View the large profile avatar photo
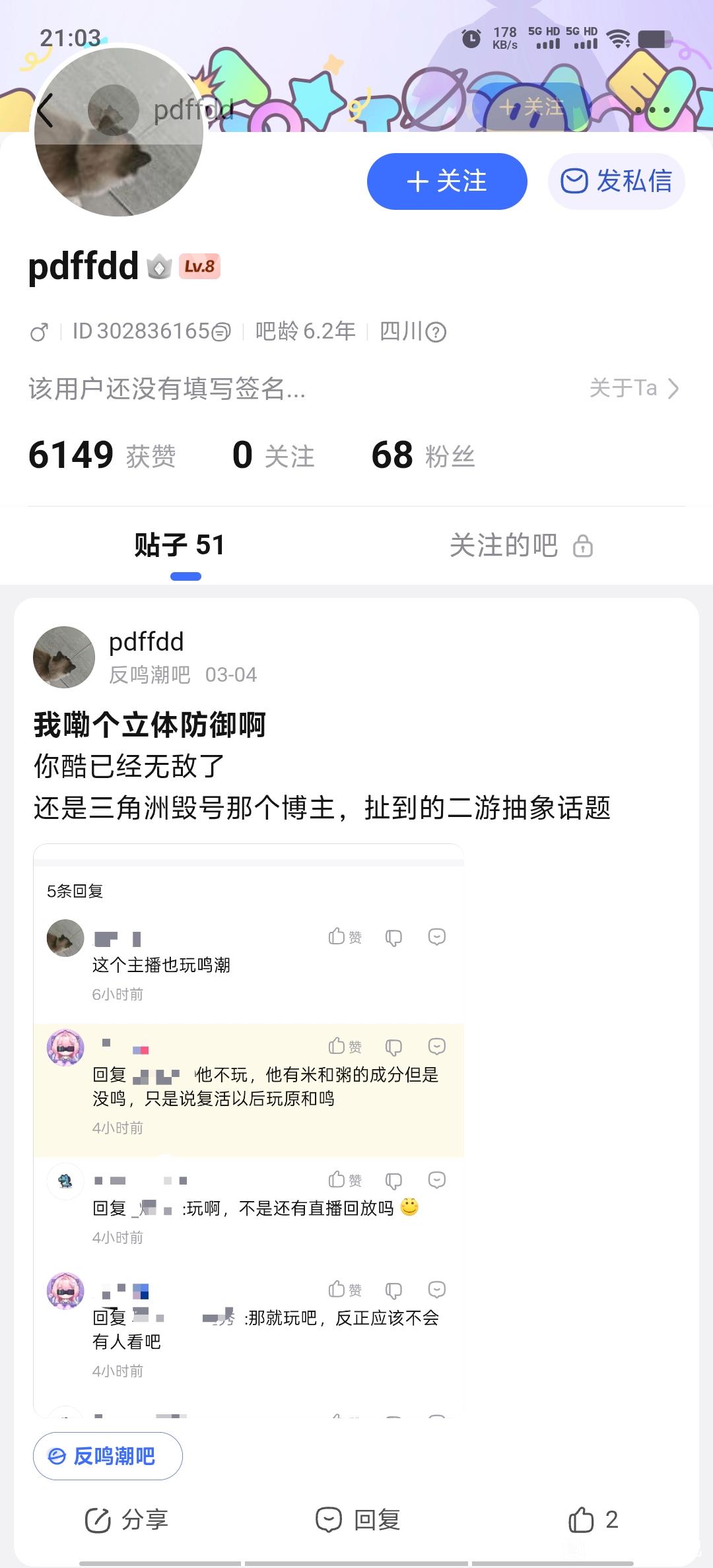The width and height of the screenshot is (713, 1568). [x=119, y=132]
